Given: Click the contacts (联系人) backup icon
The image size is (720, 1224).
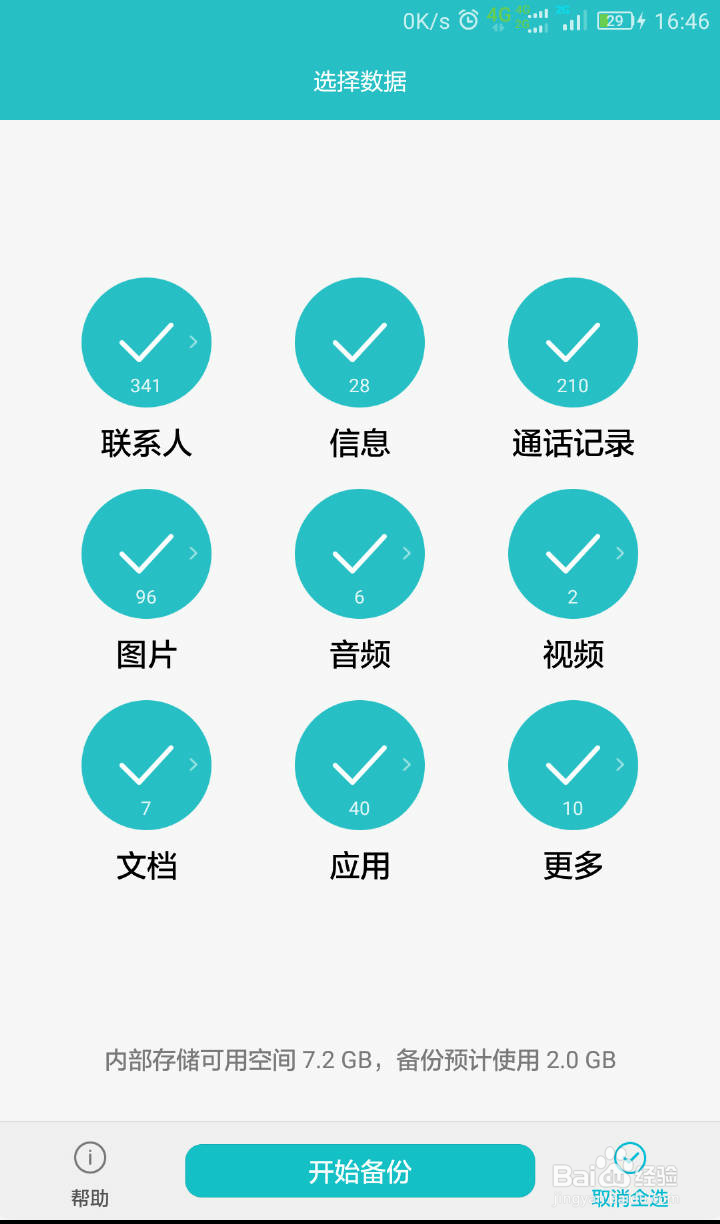Looking at the screenshot, I should (146, 342).
